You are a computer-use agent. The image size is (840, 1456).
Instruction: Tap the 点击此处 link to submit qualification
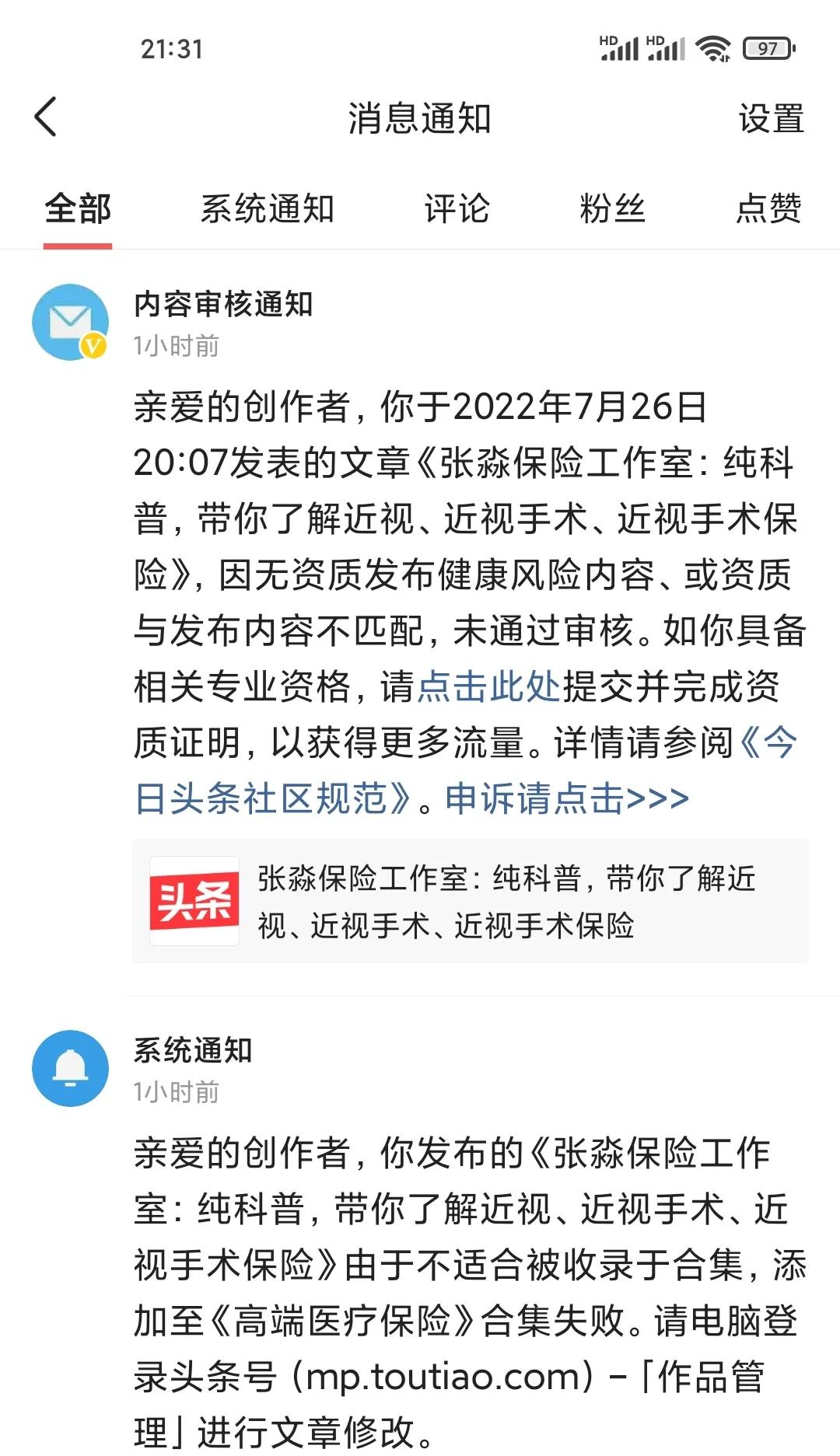488,686
